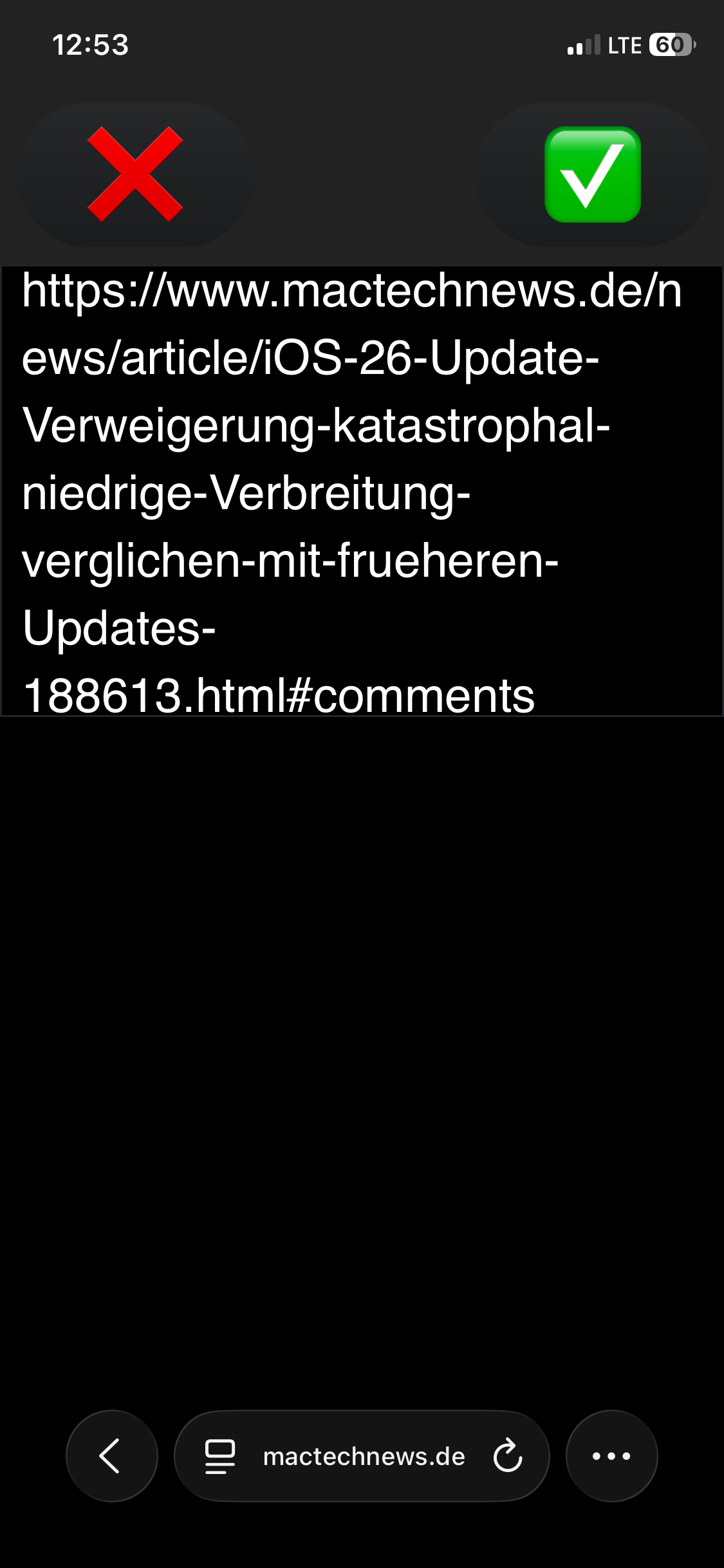Tap the URL text field to edit
The image size is (724, 1568).
360,490
